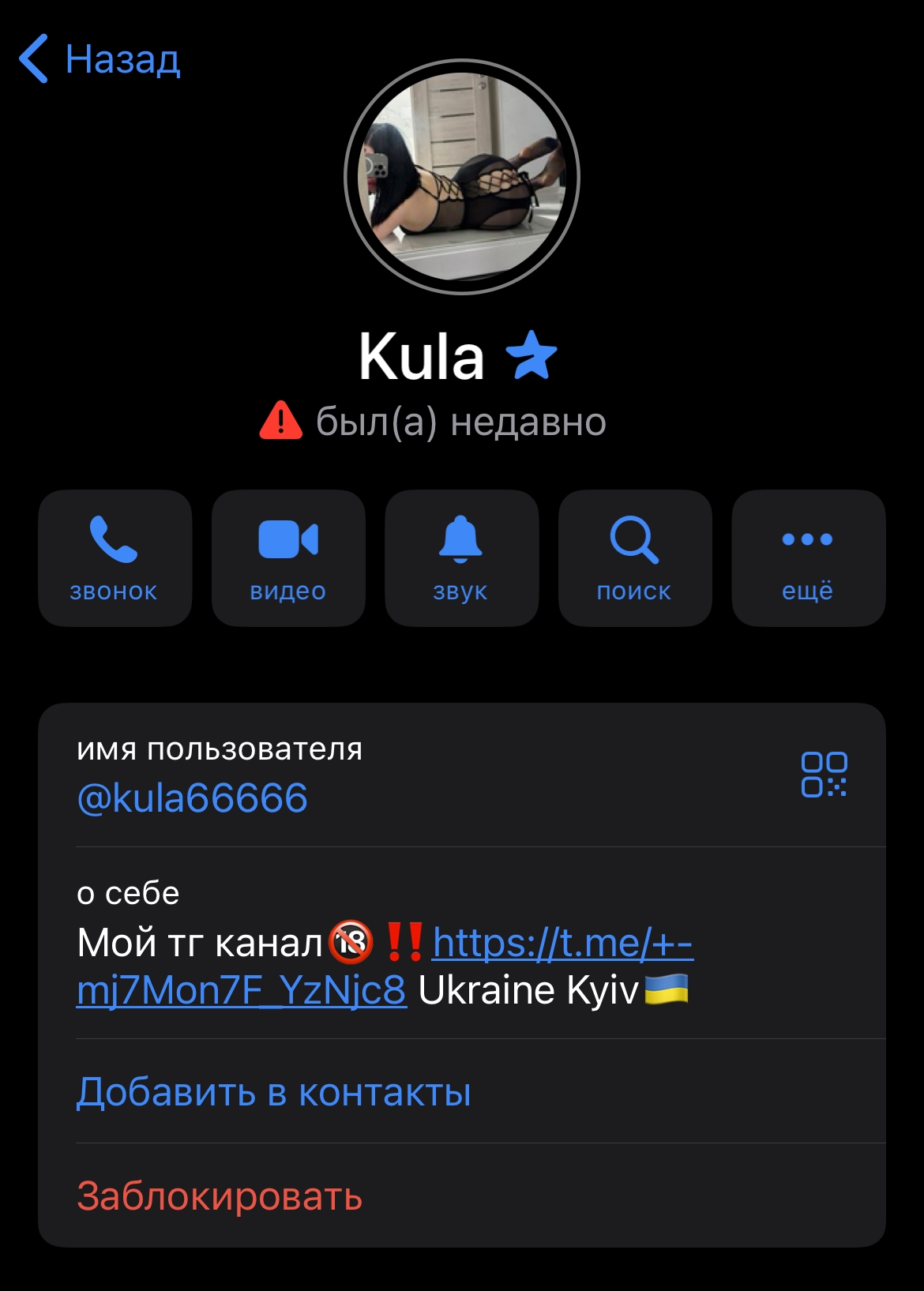
Task: Mute notifications using the звук button
Action: click(x=461, y=557)
